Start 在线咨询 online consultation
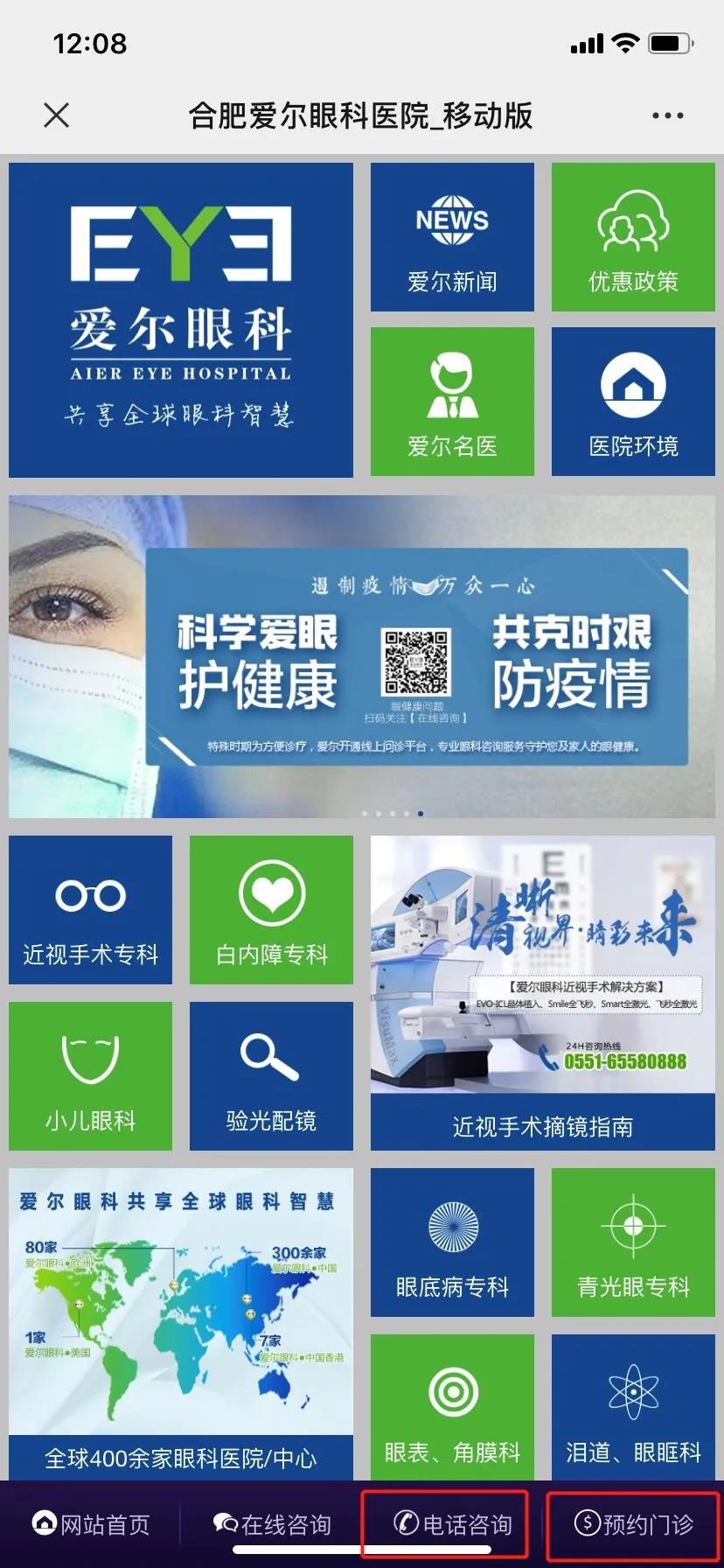 tap(272, 1524)
